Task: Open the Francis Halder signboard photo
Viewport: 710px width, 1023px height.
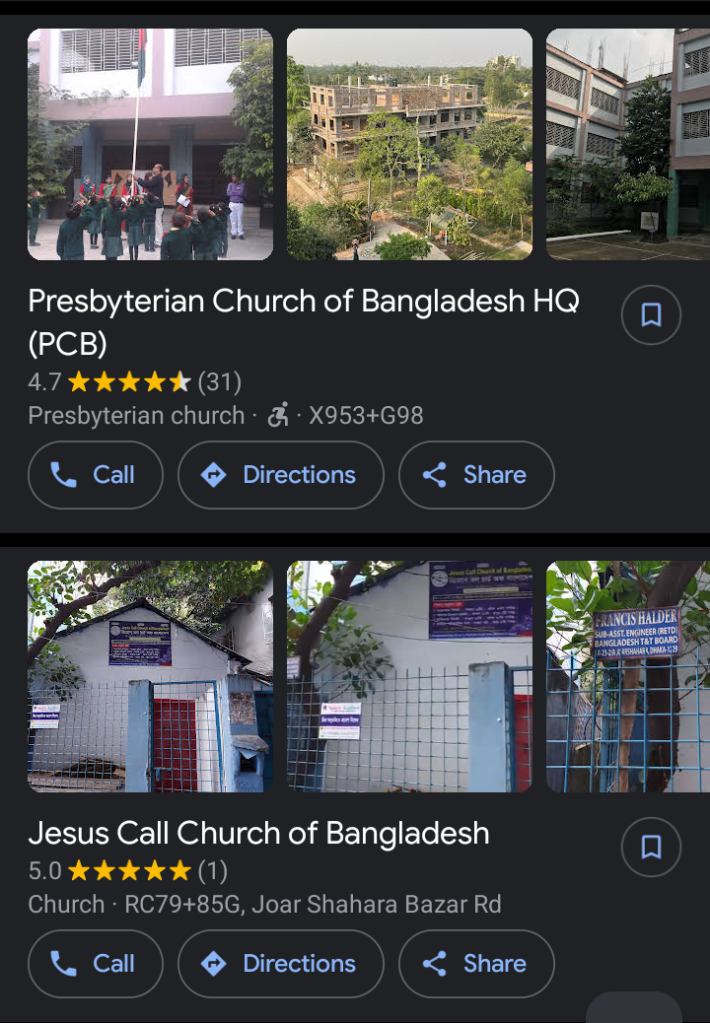Action: point(628,677)
